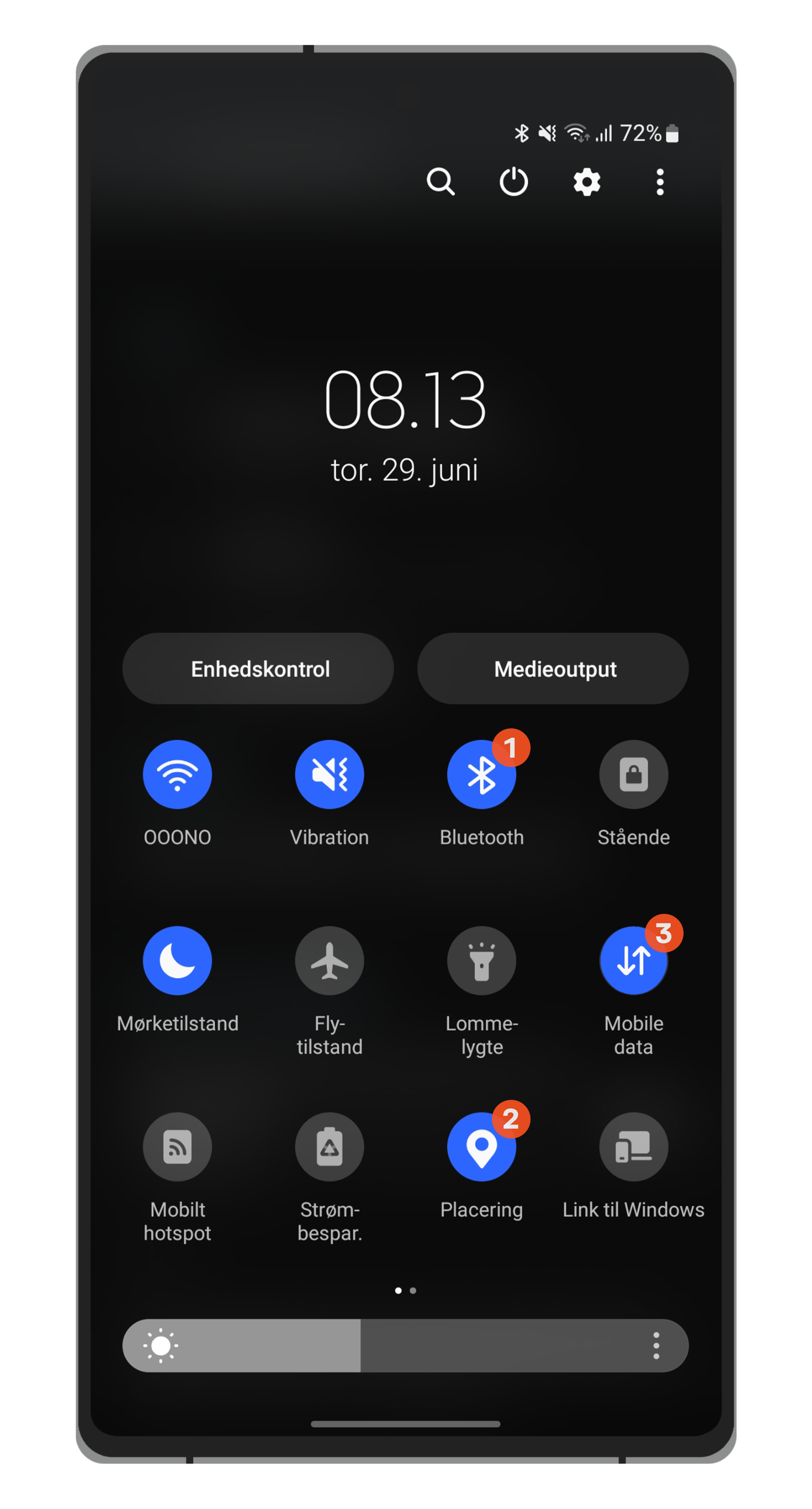Toggle the Vibration sound mode tile
The width and height of the screenshot is (812, 1509).
[329, 774]
